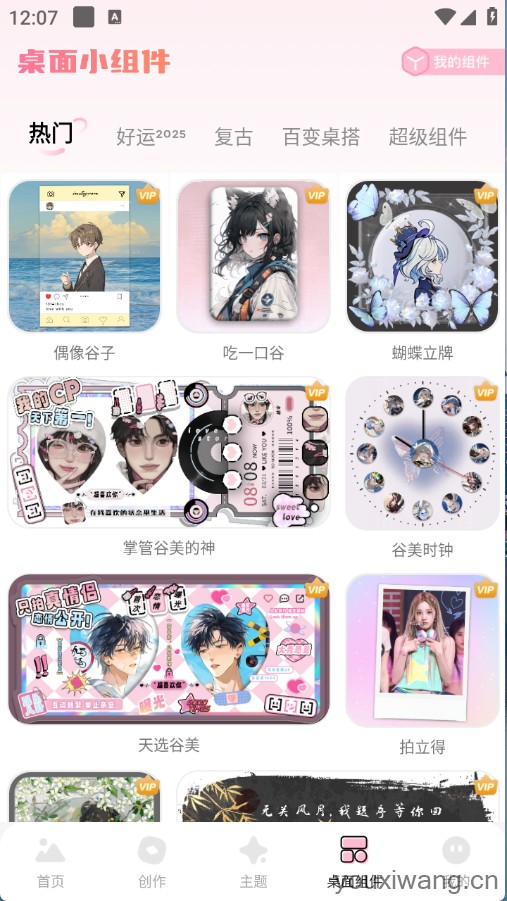The width and height of the screenshot is (507, 901).
Task: Select the 百变桌搭 tab
Action: (321, 137)
